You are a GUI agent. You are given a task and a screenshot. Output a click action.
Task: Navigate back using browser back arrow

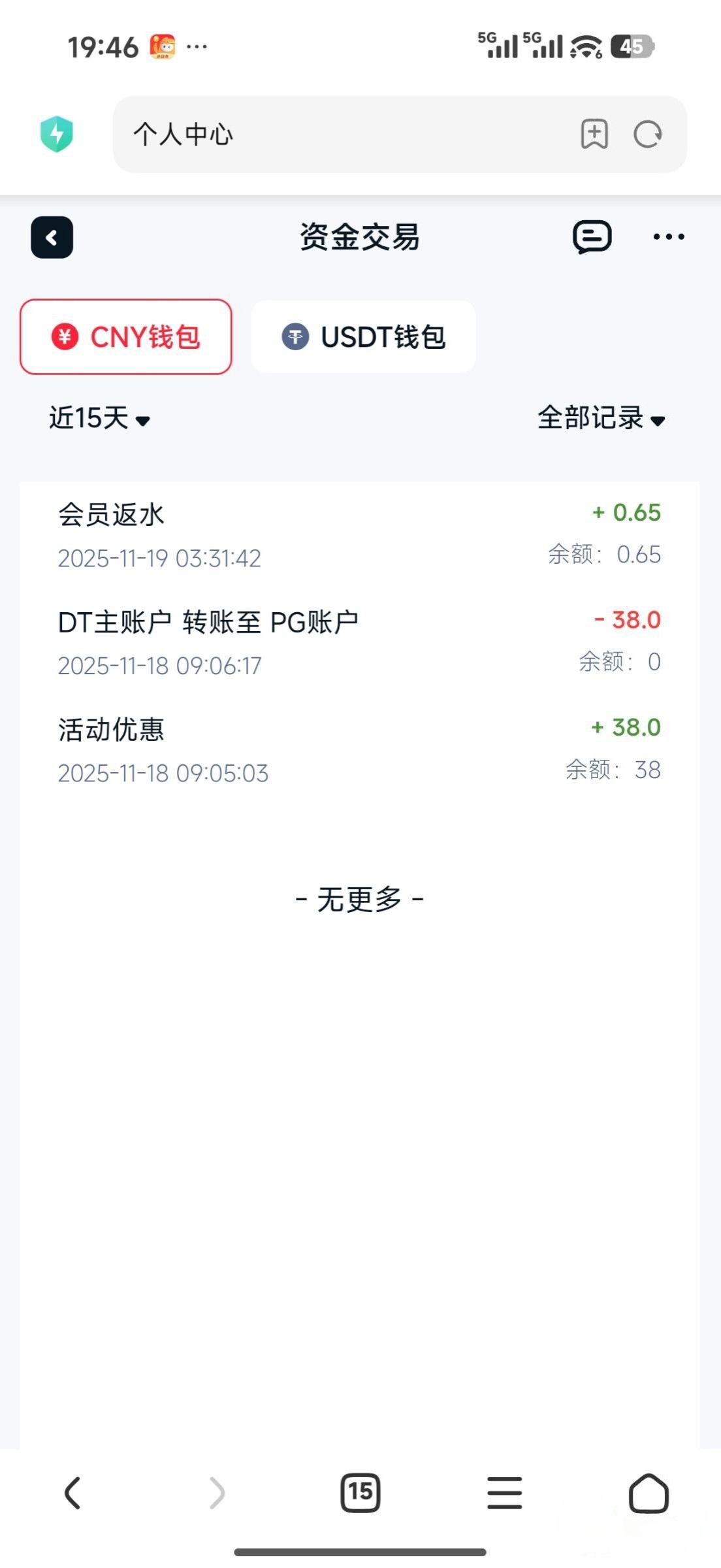[72, 1493]
